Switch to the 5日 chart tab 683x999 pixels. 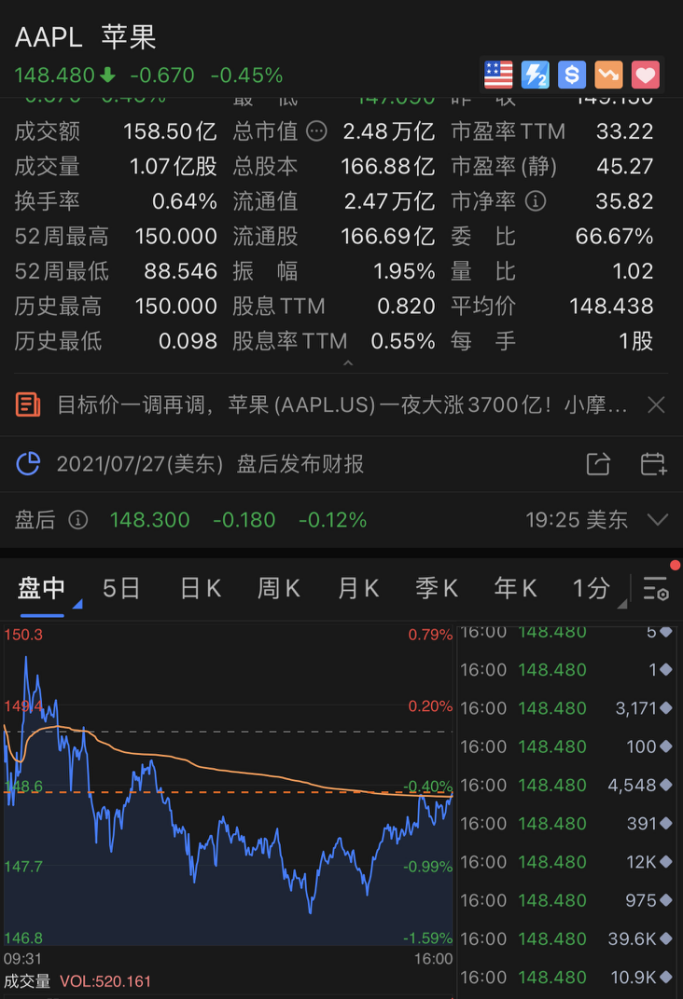coord(122,588)
